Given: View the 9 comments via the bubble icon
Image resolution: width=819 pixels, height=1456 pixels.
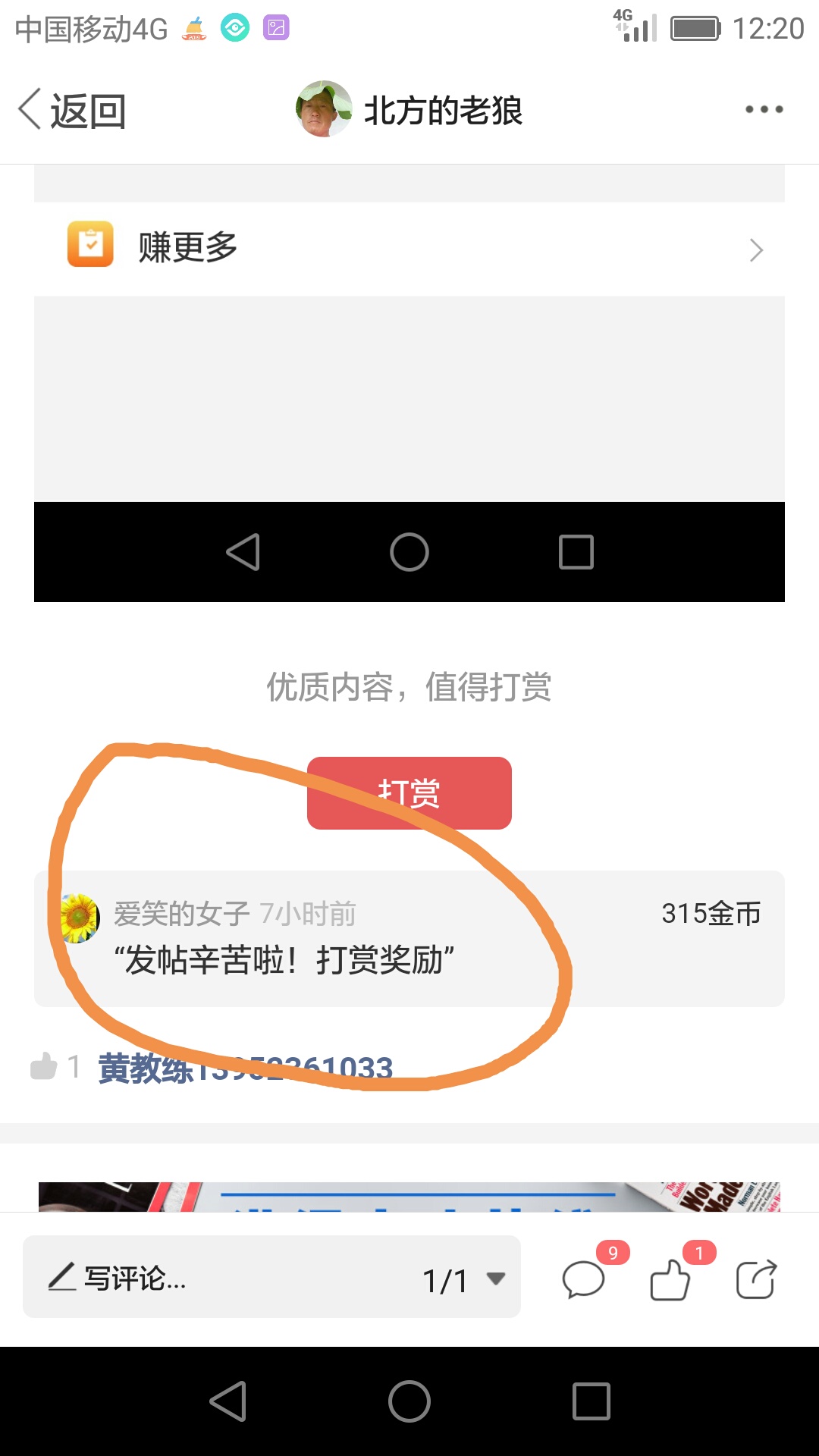Looking at the screenshot, I should click(x=584, y=1279).
